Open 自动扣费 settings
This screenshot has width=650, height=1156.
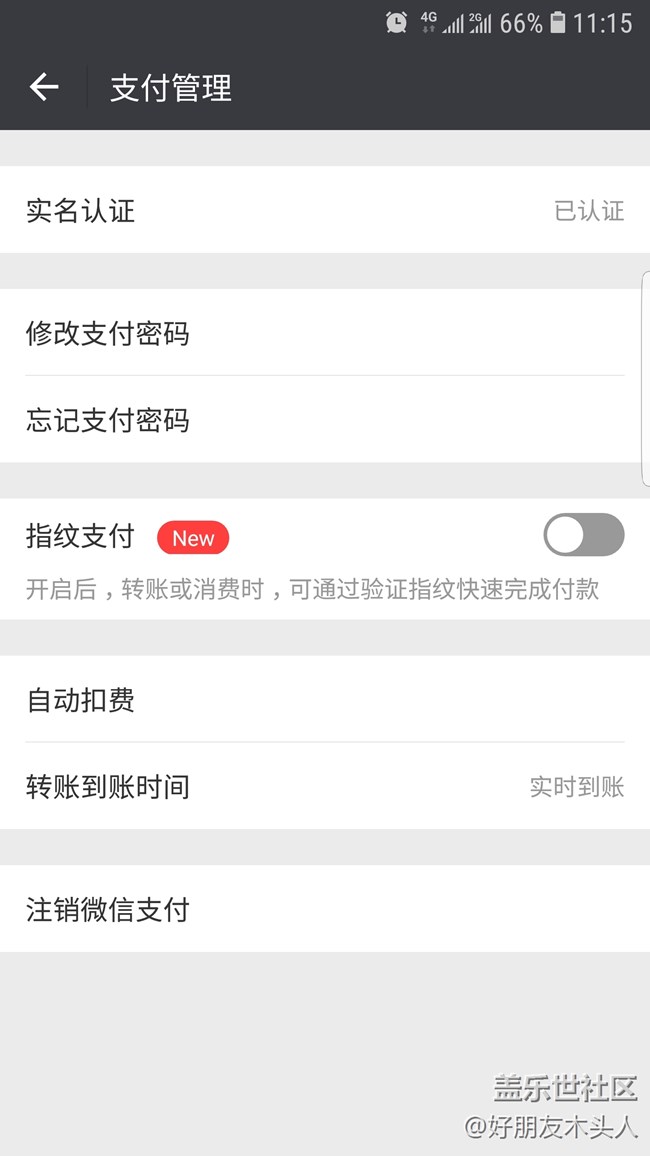[x=324, y=700]
